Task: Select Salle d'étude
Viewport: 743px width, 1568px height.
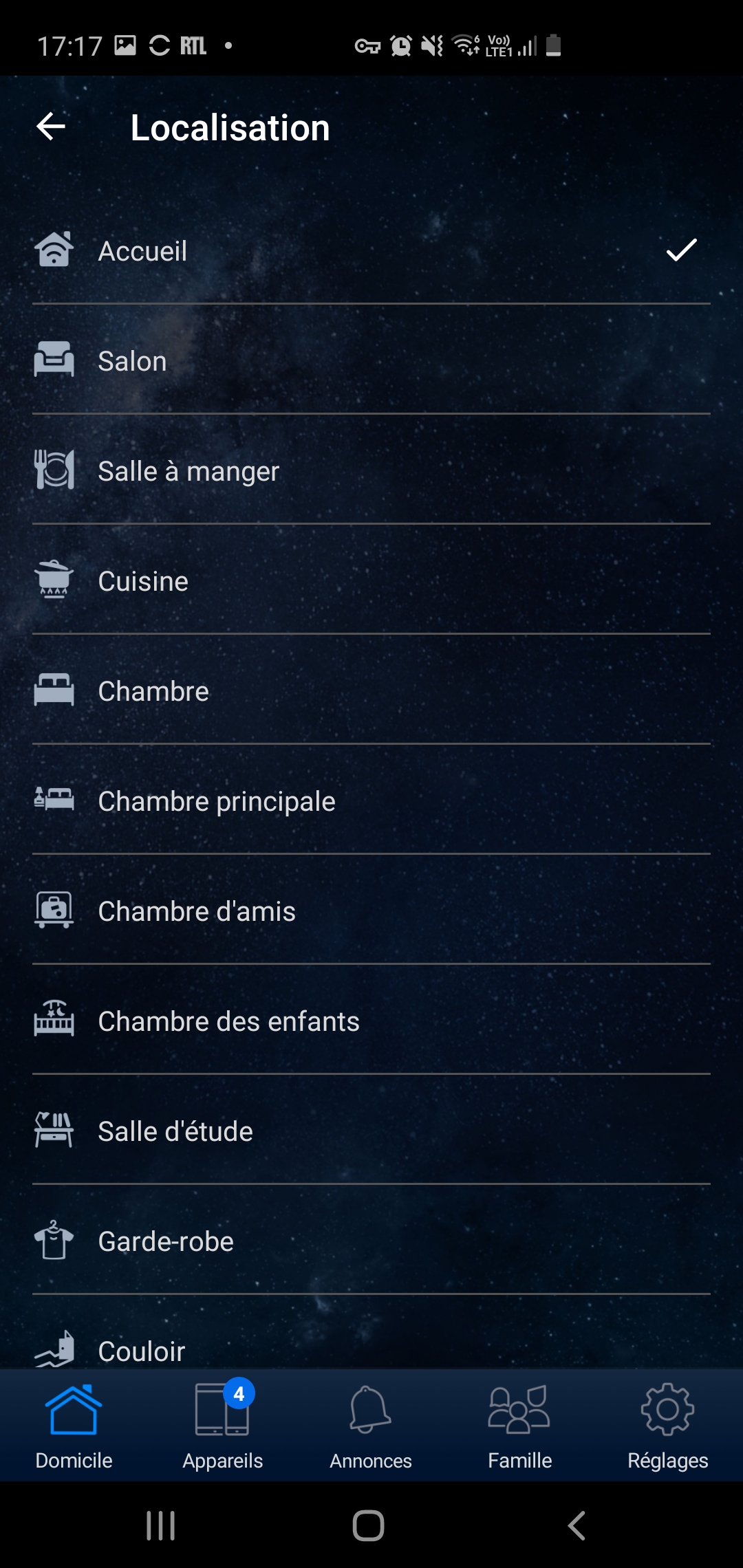Action: point(371,1131)
